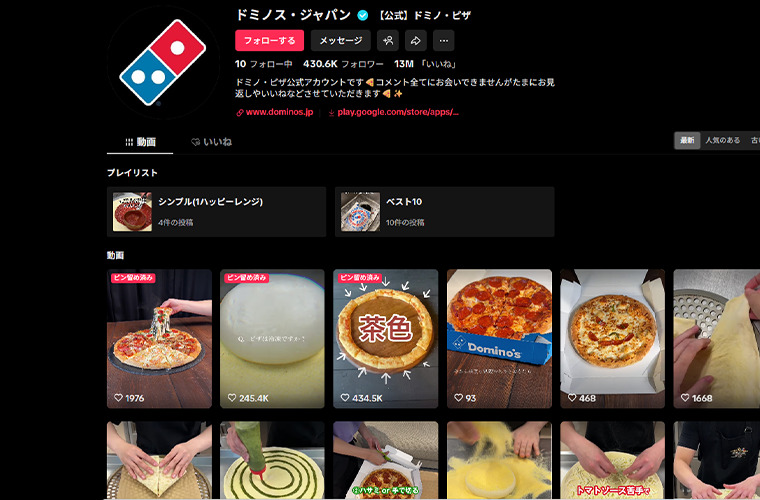Tap the red フォローする button

click(x=270, y=41)
